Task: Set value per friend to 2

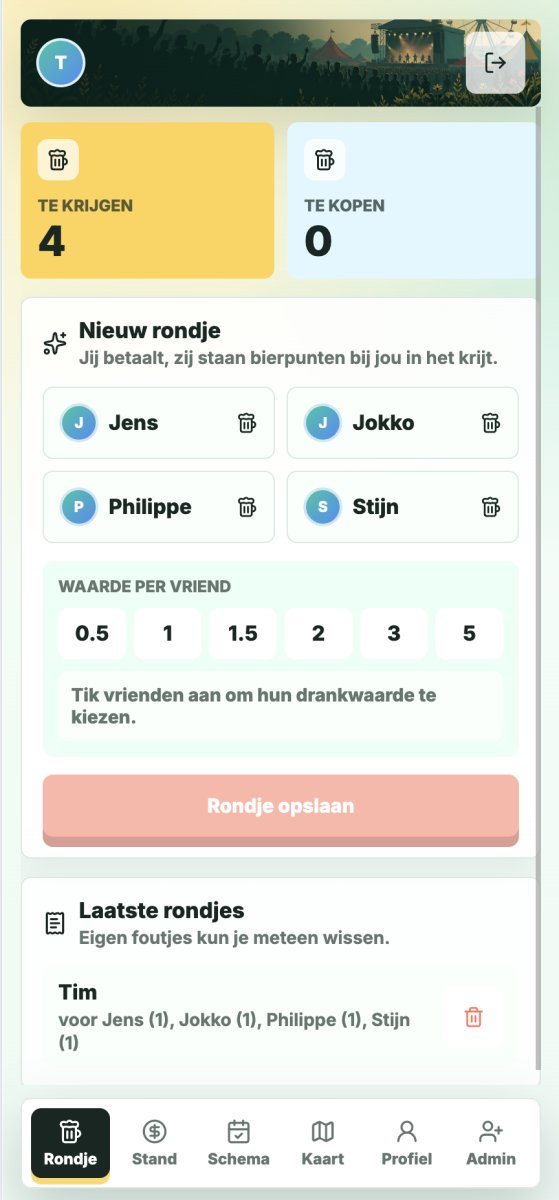Action: tap(319, 634)
